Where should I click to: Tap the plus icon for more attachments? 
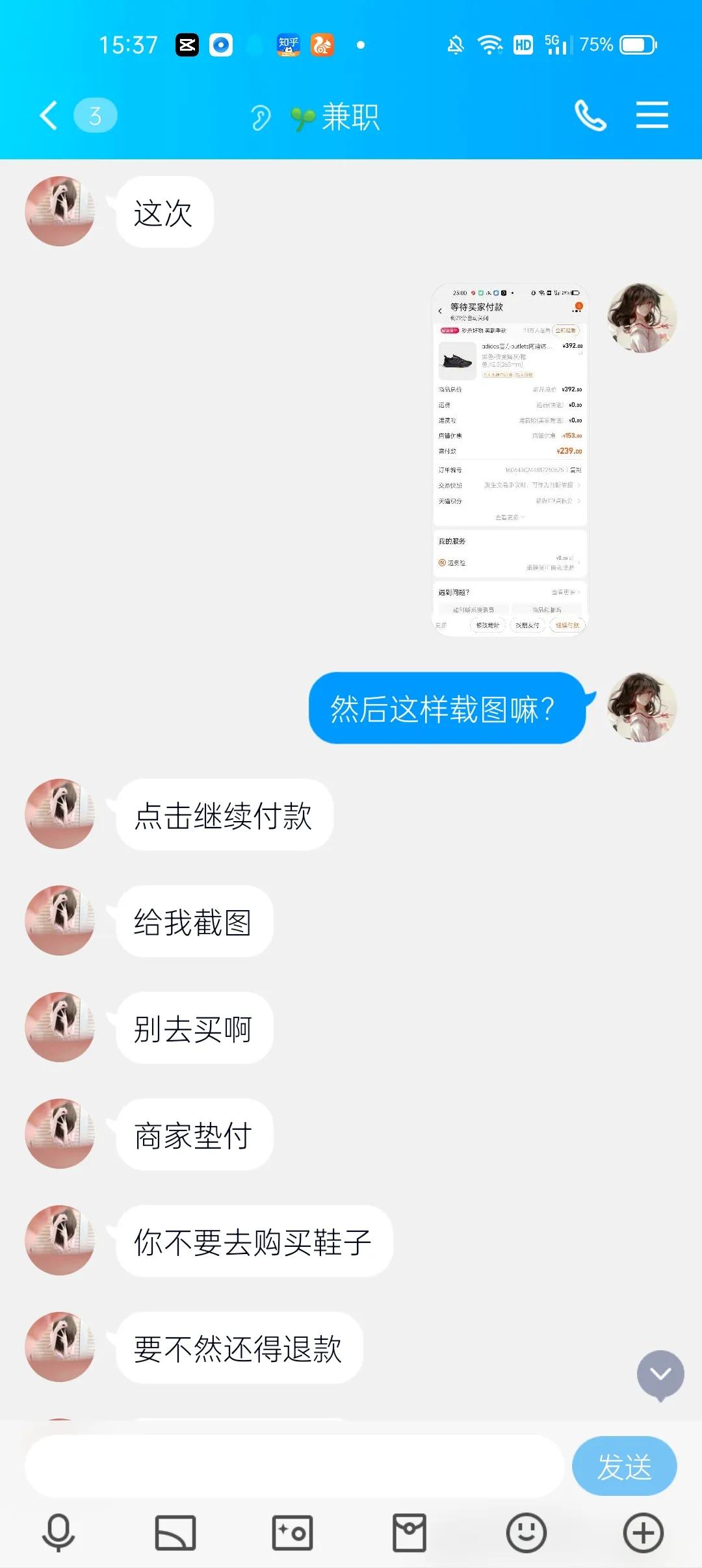(x=642, y=1532)
